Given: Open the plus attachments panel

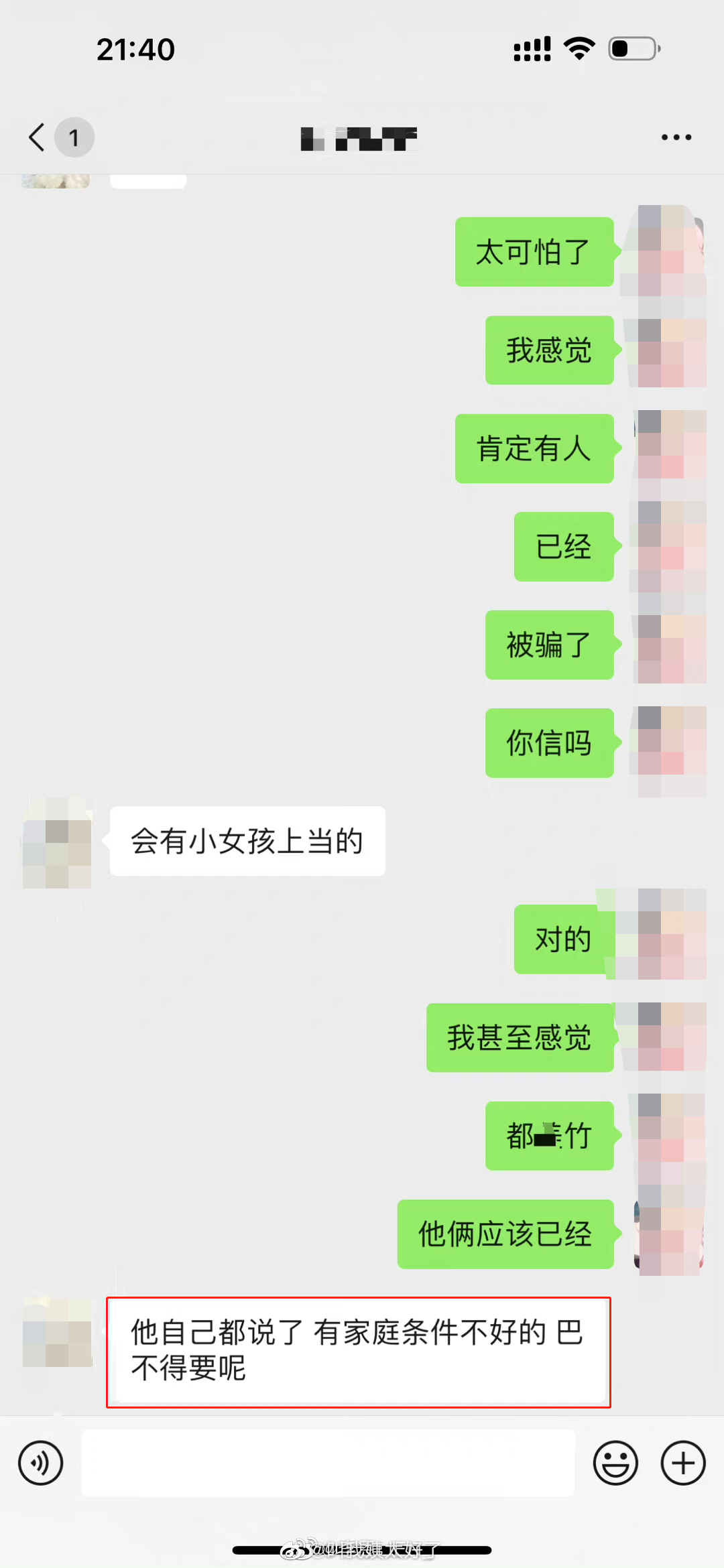Looking at the screenshot, I should 683,1463.
